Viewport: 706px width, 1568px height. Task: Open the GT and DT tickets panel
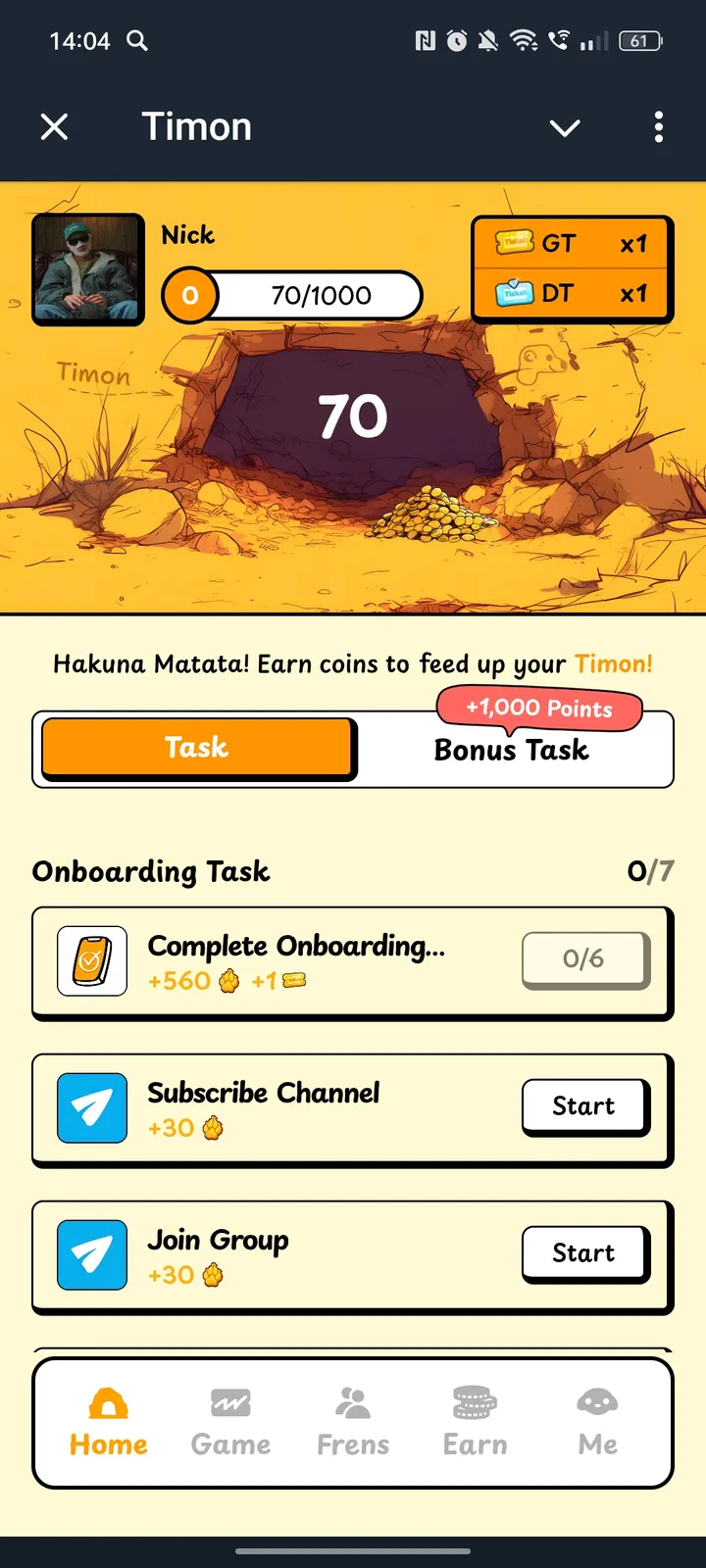coord(573,269)
